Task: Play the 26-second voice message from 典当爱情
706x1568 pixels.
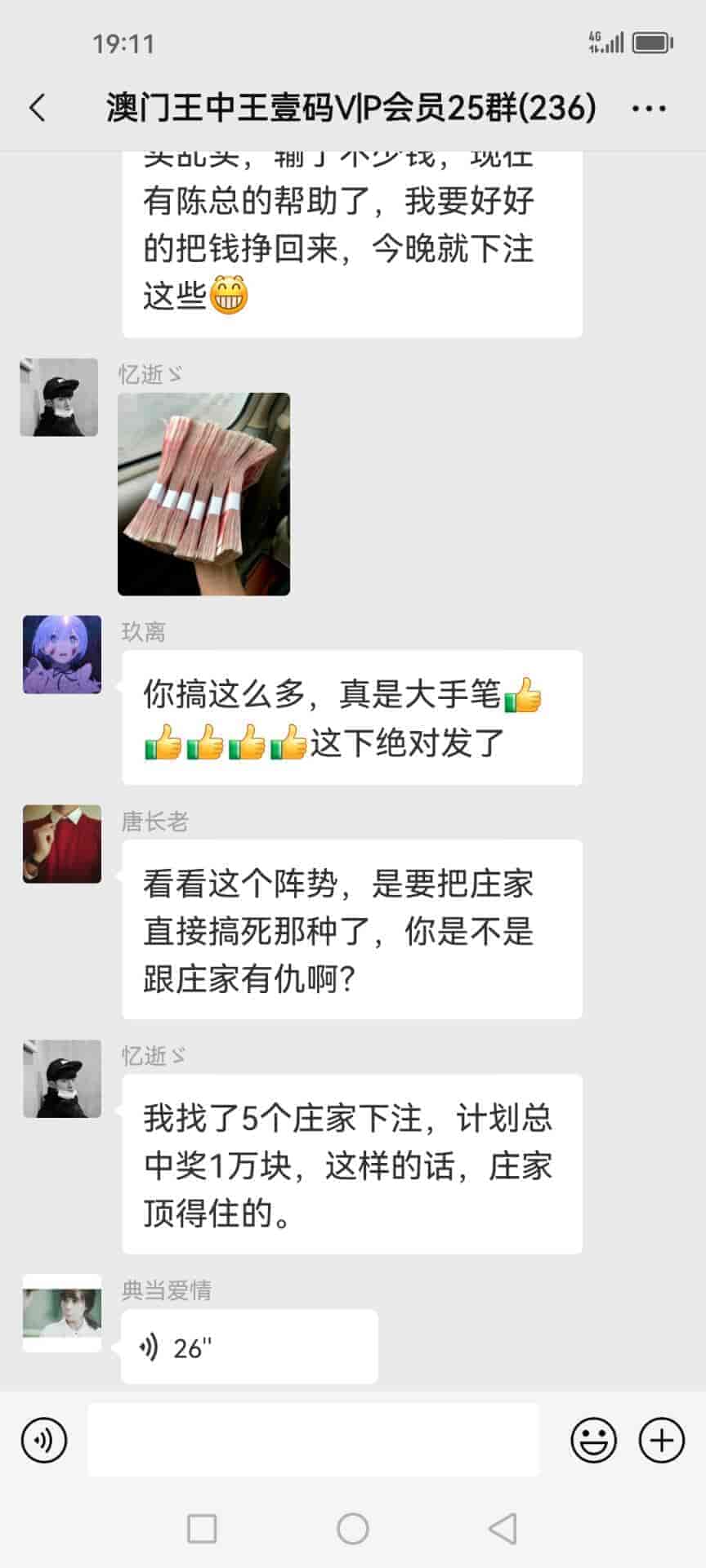Action: coord(248,1347)
